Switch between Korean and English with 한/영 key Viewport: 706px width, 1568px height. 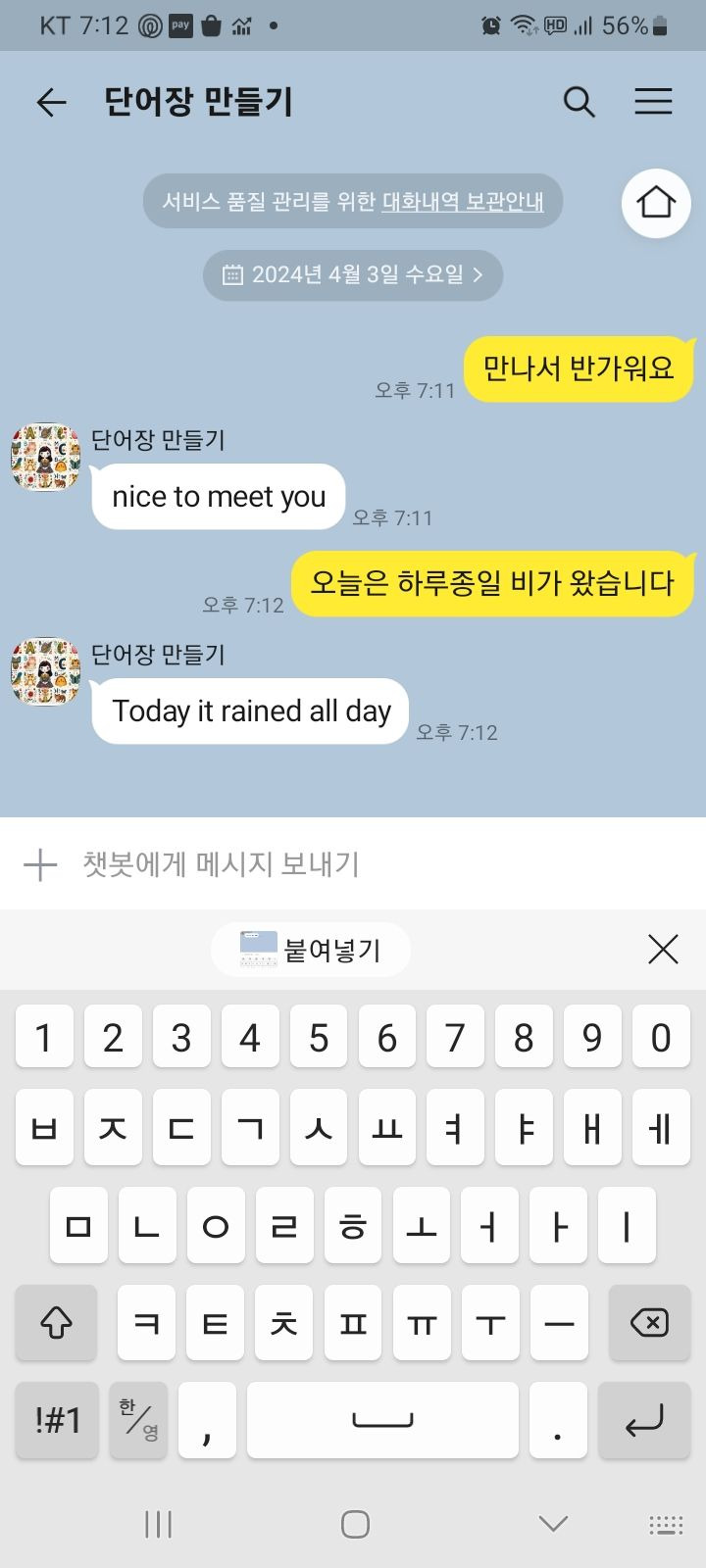138,1420
